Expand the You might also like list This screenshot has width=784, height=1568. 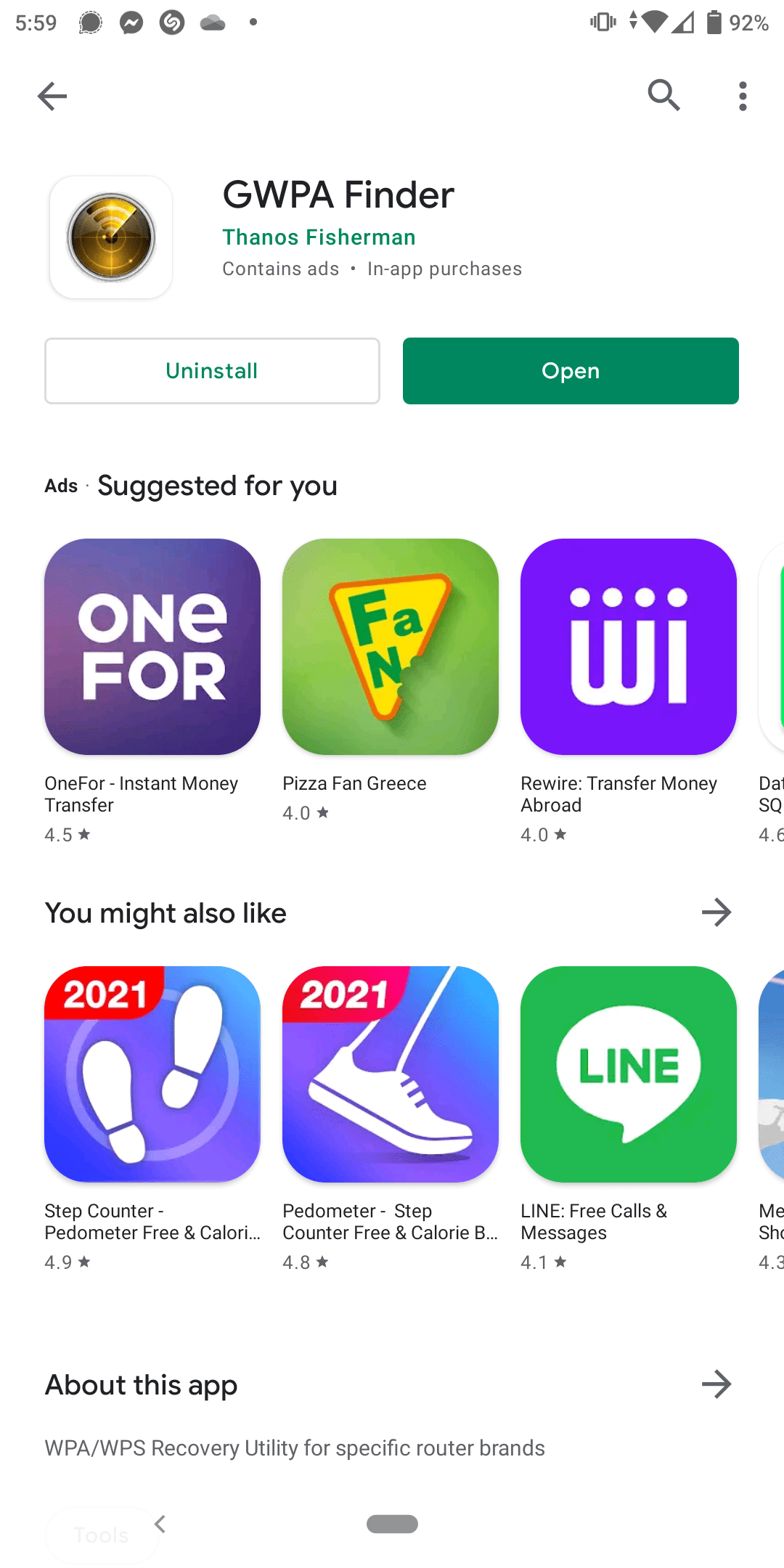pos(716,912)
